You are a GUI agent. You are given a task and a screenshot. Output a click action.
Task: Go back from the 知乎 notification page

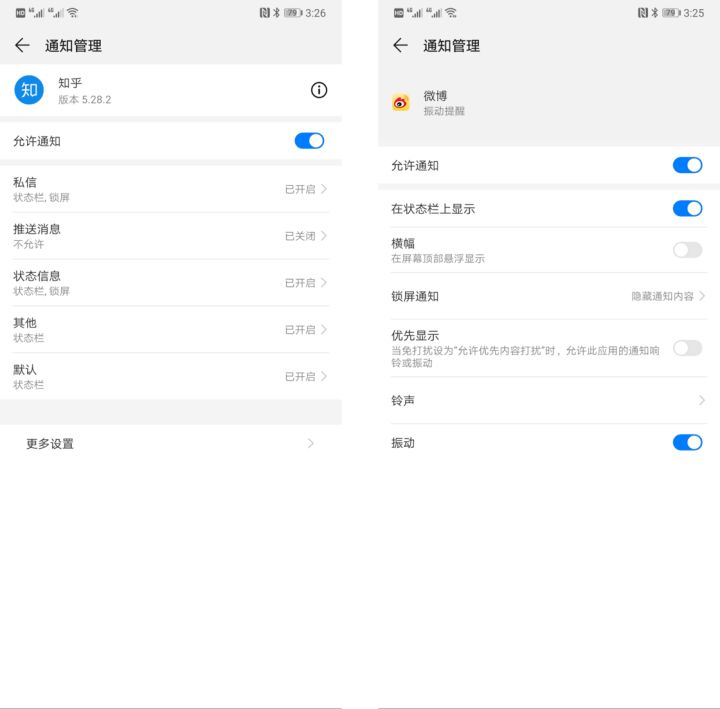pos(22,45)
